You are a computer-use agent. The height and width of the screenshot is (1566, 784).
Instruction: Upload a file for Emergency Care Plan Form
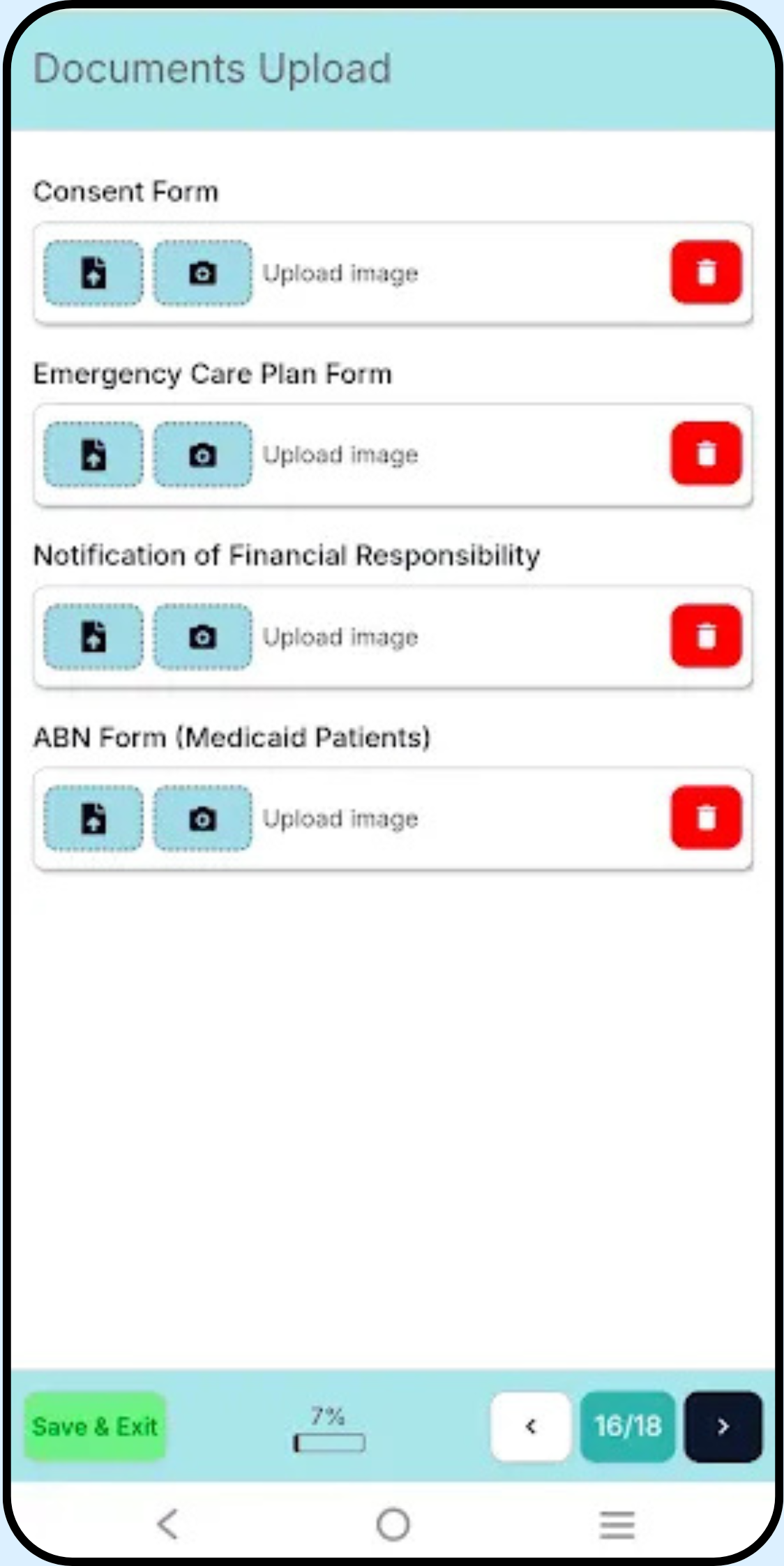[x=93, y=455]
